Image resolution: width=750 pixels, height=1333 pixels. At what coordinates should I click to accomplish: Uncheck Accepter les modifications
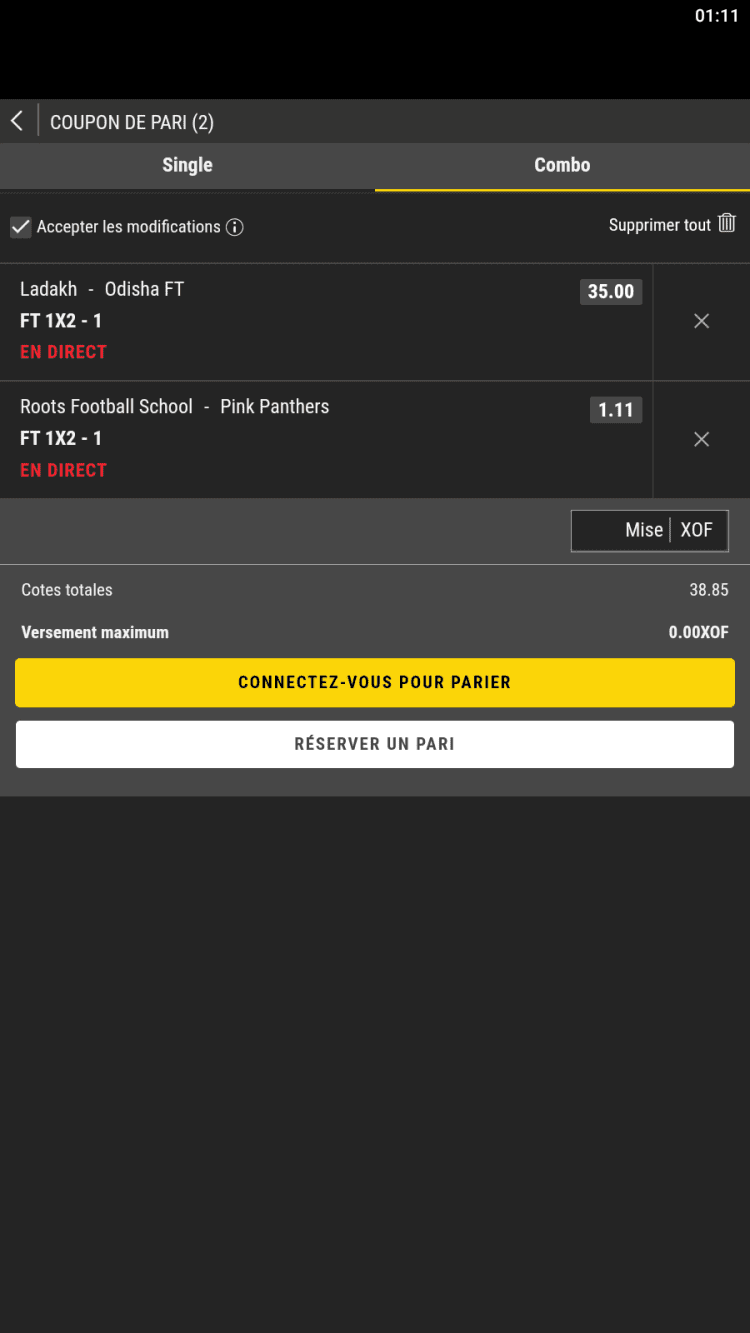(x=21, y=227)
